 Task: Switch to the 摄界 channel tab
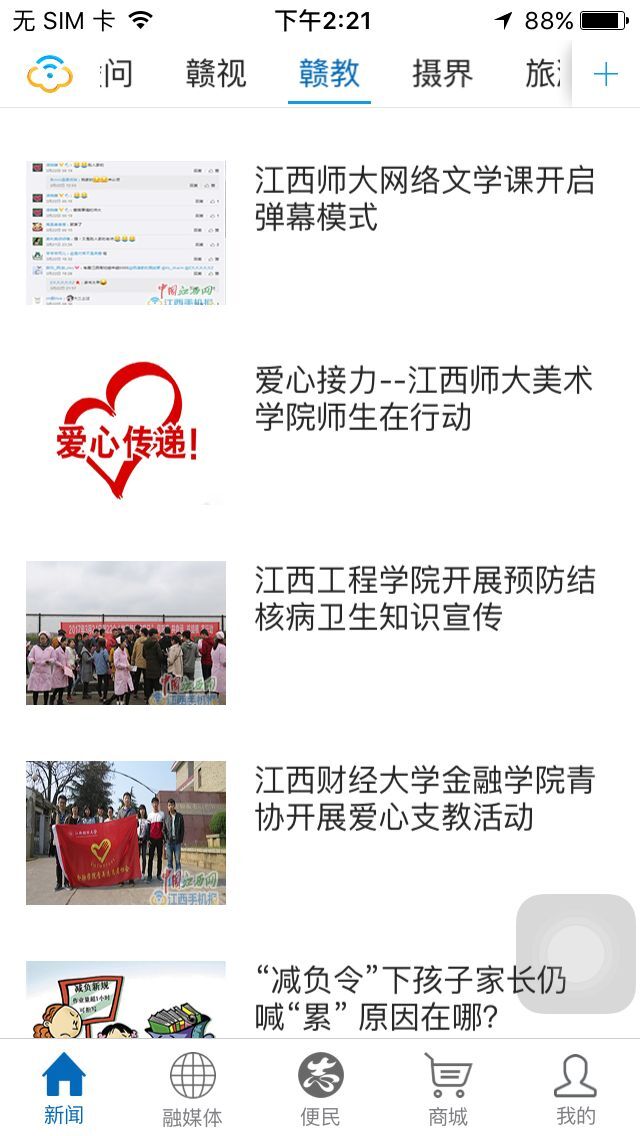point(442,74)
